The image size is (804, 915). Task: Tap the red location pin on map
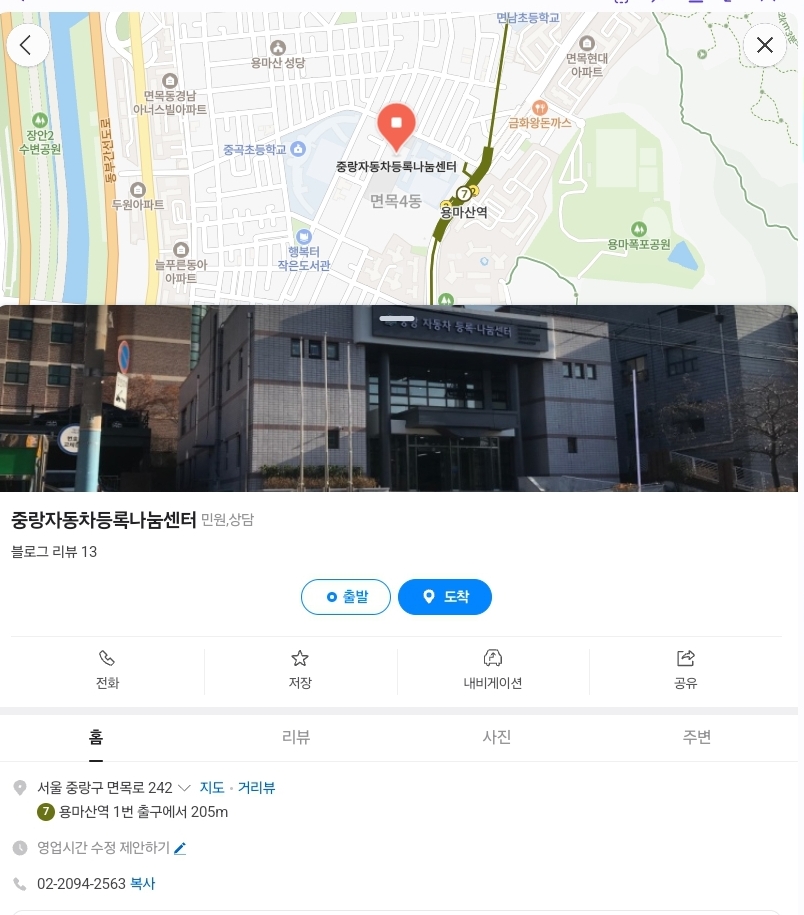click(x=397, y=126)
